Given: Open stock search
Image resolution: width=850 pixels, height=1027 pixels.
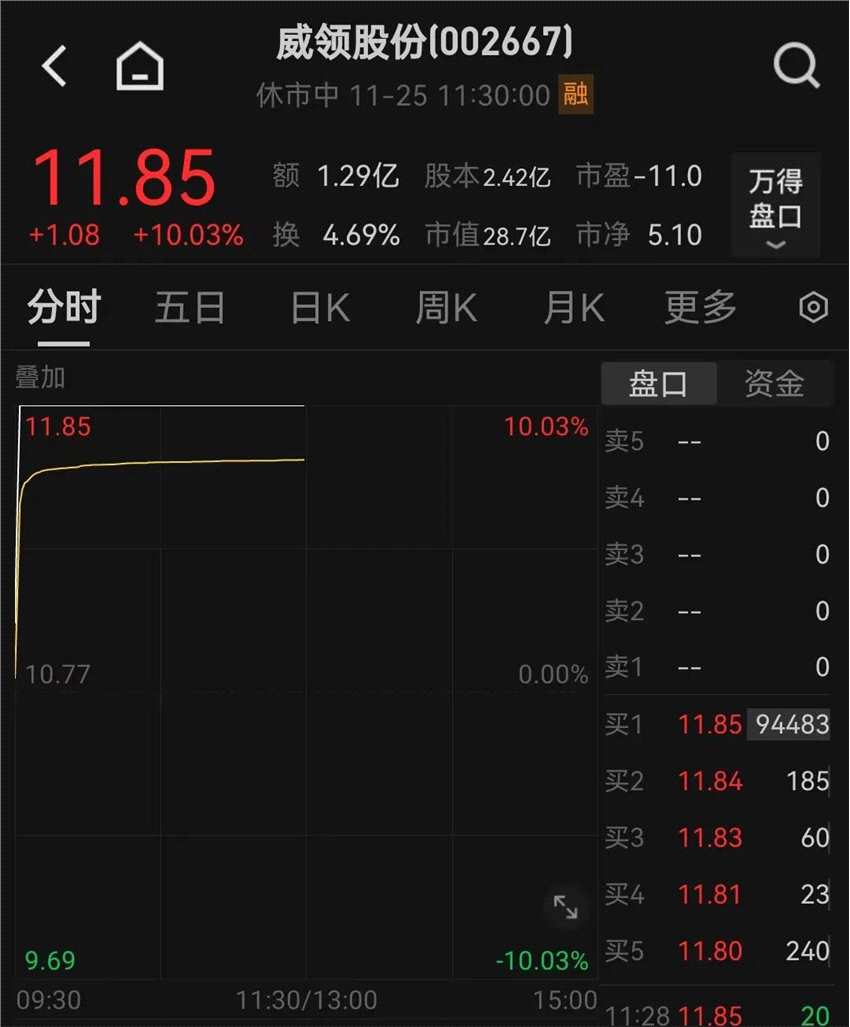Looking at the screenshot, I should tap(797, 67).
